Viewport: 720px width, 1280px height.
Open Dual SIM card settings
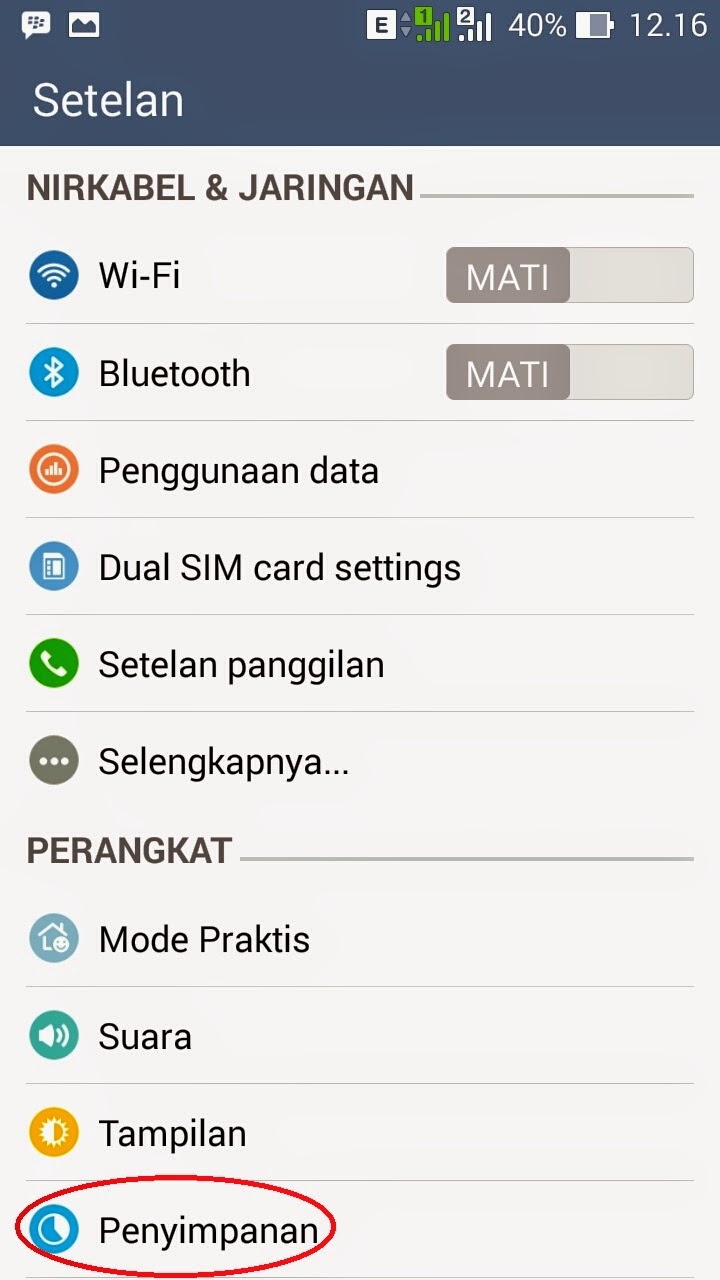[360, 566]
